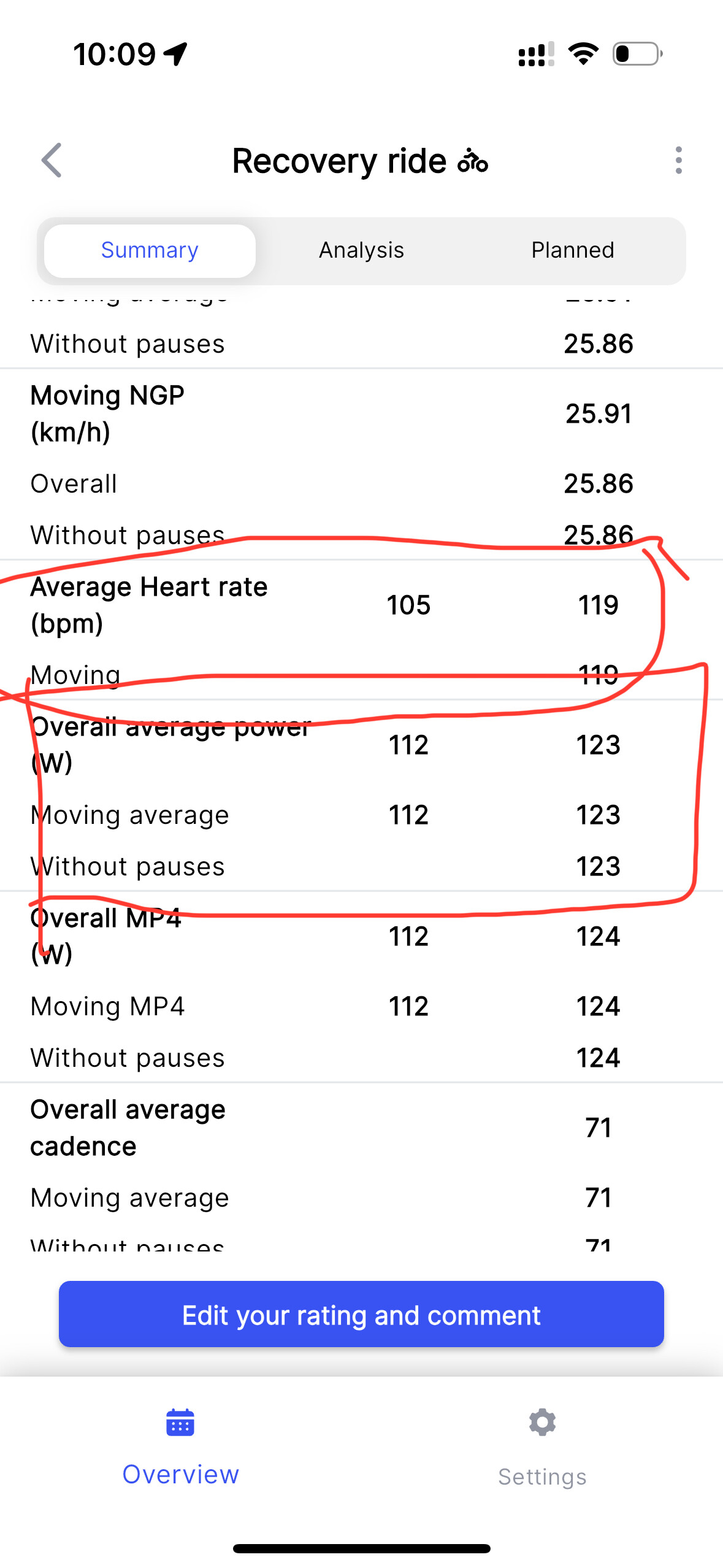This screenshot has width=723, height=1568.
Task: Open the Overview bottom tab
Action: point(180,1448)
